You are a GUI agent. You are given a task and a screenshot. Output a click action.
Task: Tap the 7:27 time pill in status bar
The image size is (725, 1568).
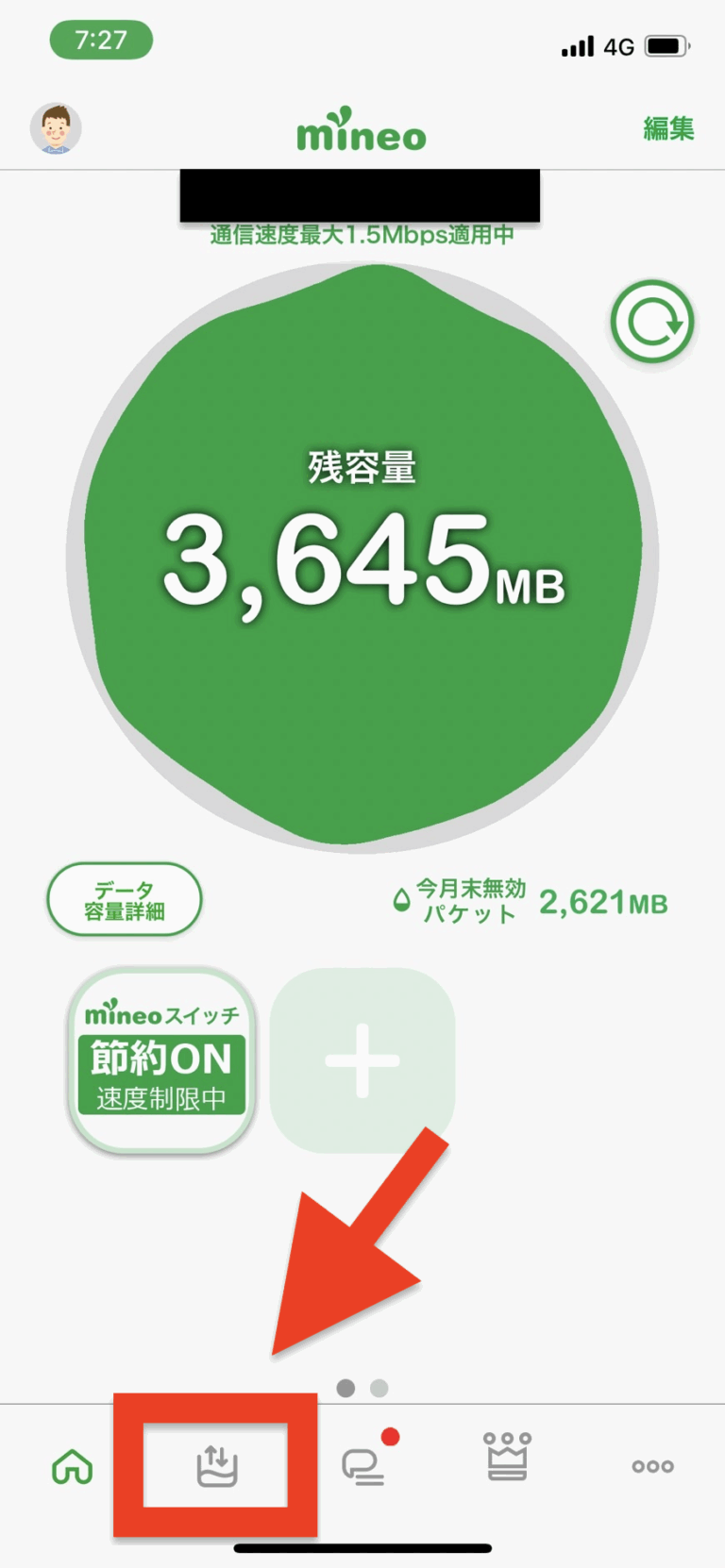[101, 40]
